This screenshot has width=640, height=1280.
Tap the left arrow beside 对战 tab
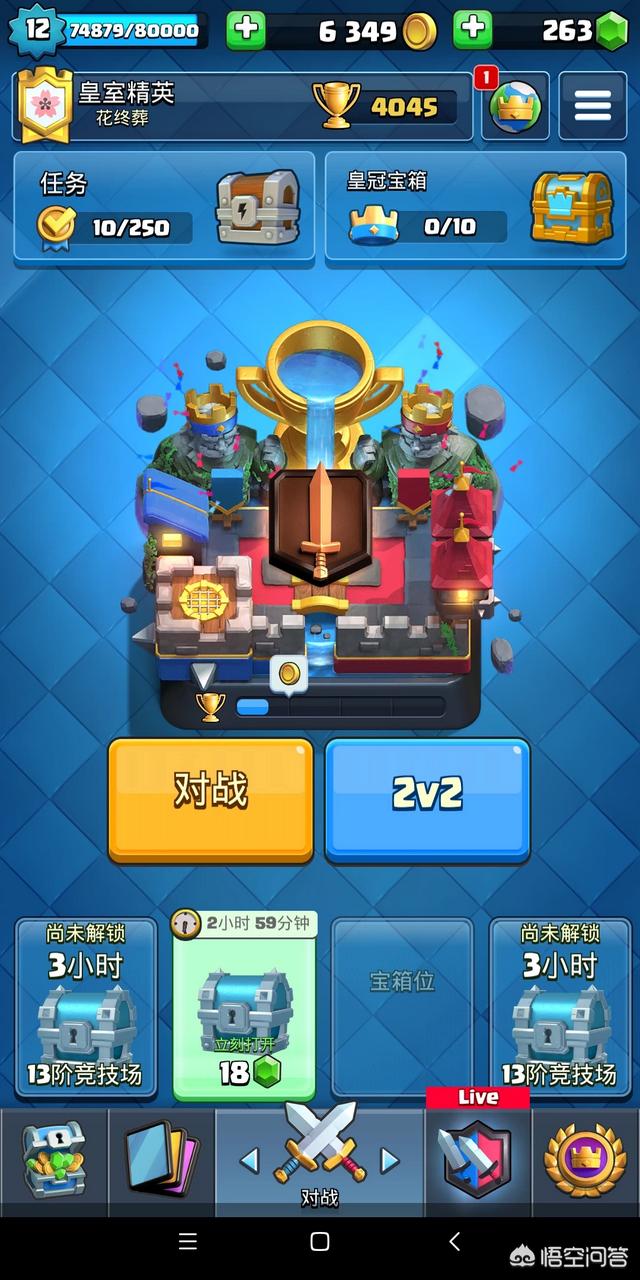(x=250, y=1161)
